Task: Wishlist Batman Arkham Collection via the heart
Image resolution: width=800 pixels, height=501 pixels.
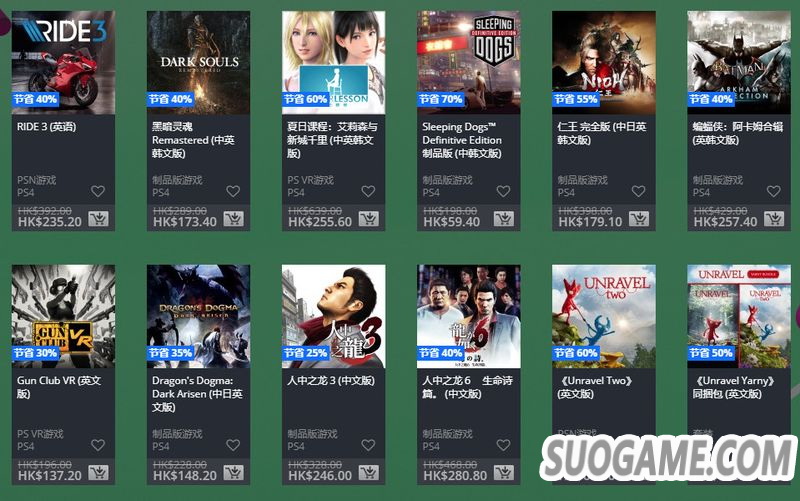Action: (774, 191)
